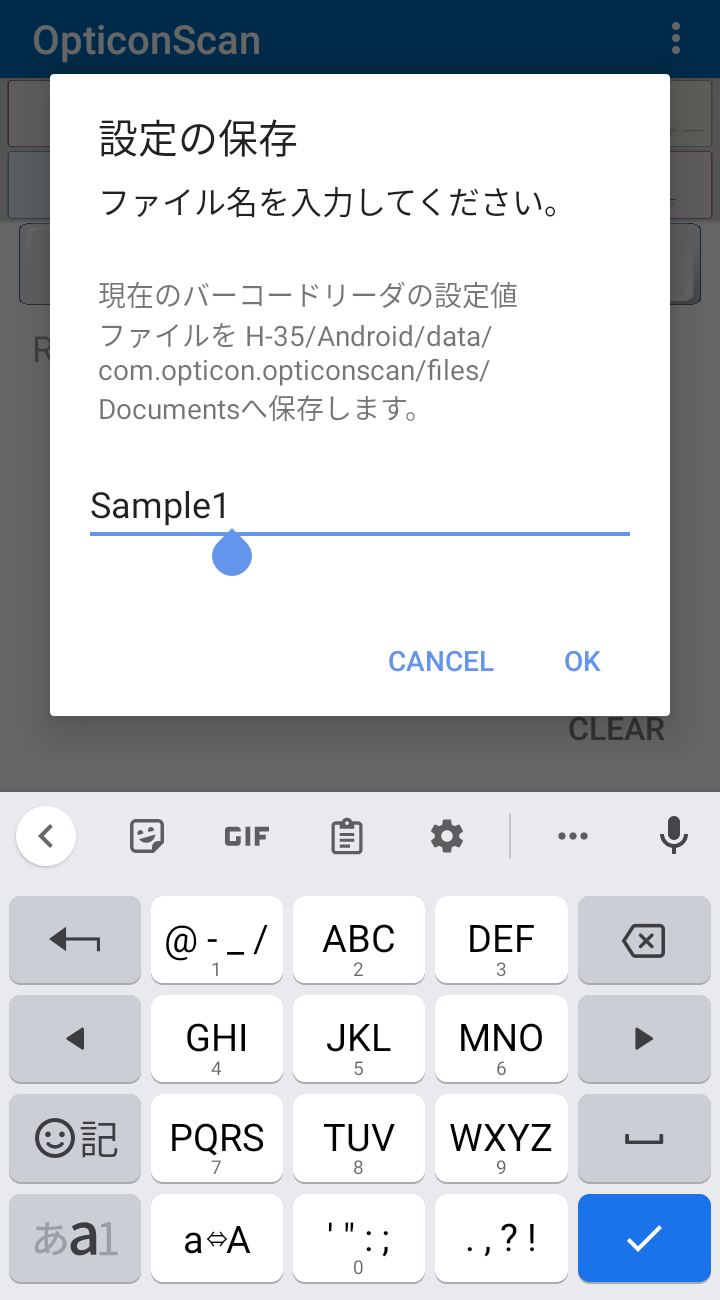Open keyboard settings gear
720x1300 pixels.
point(447,835)
